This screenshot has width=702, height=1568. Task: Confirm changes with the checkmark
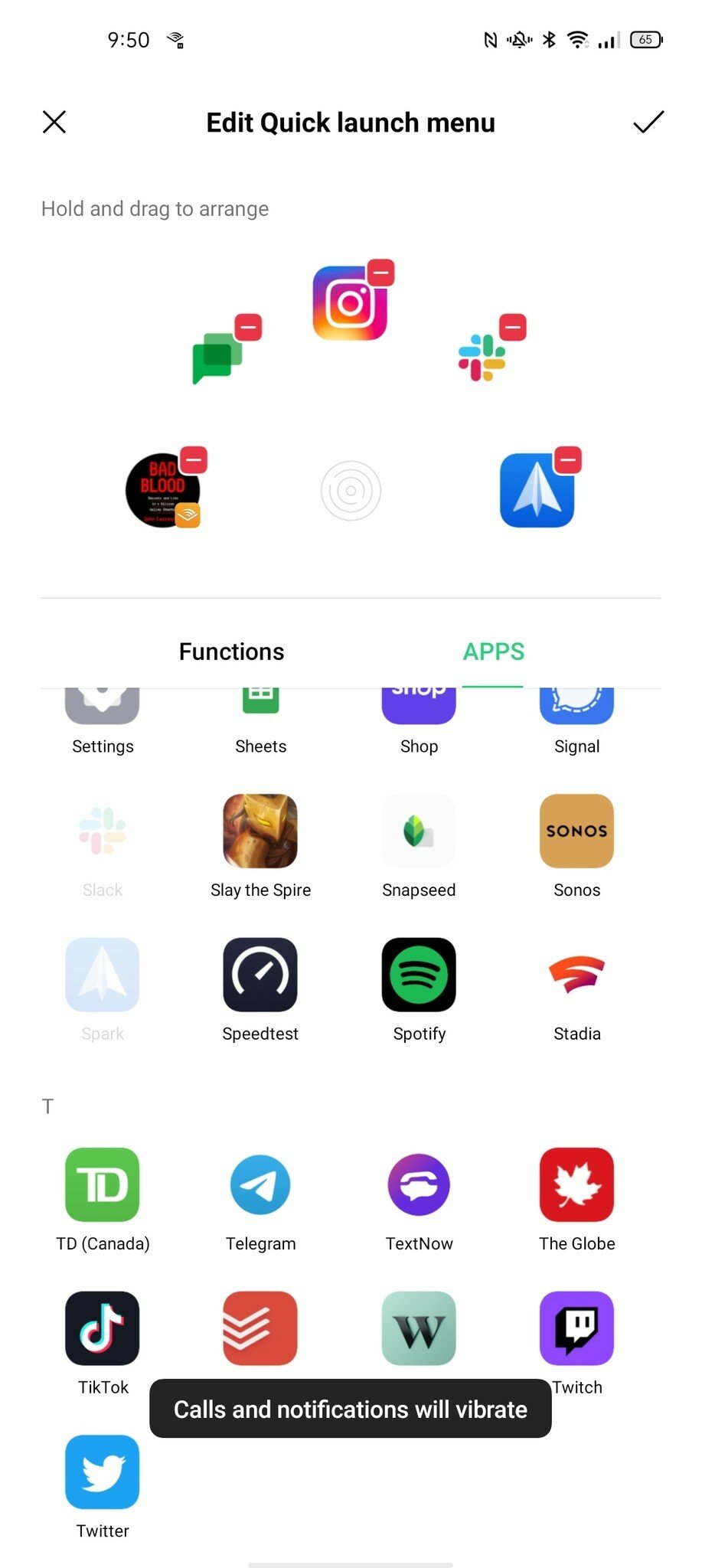click(x=648, y=122)
